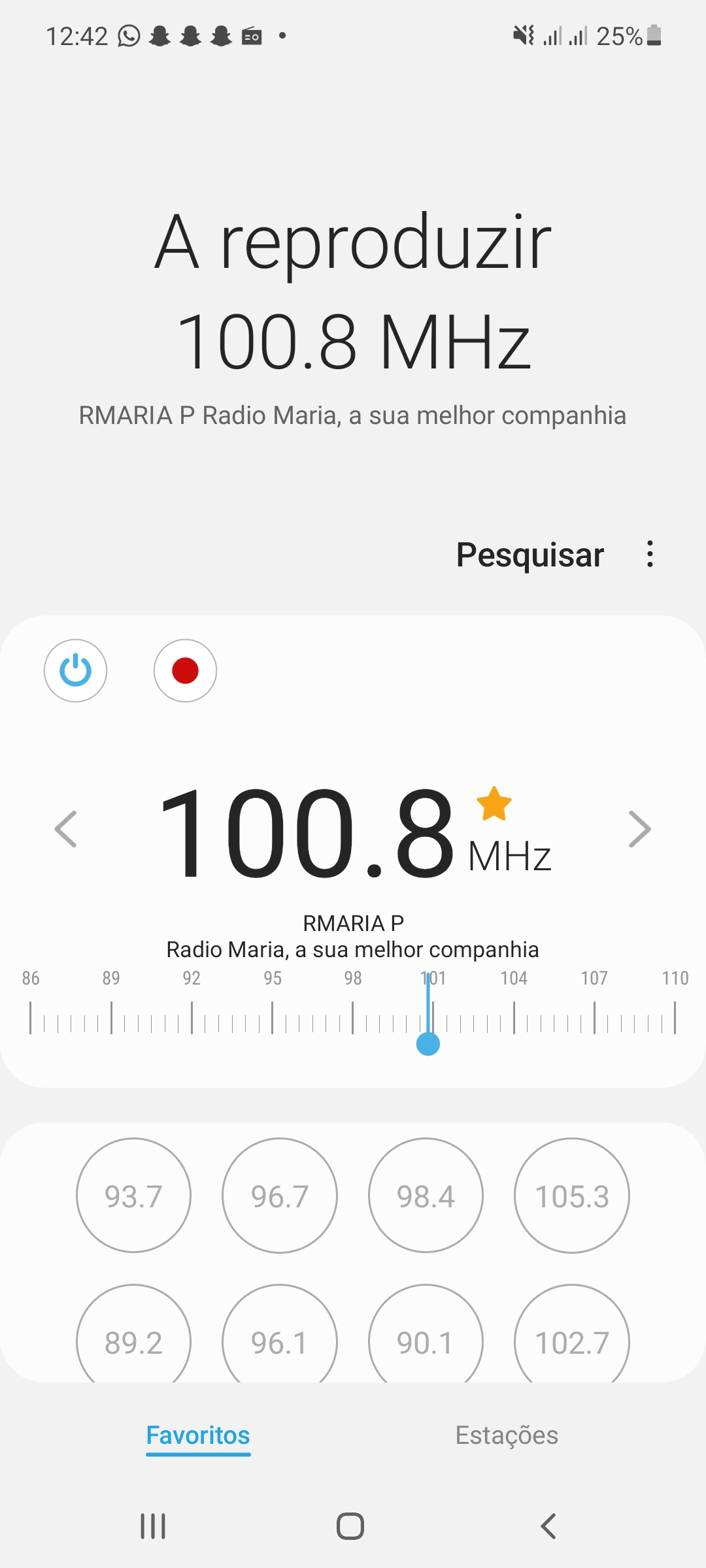Screen dimensions: 706x1568
Task: Switch to the 98.4 preset station
Action: pos(426,1196)
